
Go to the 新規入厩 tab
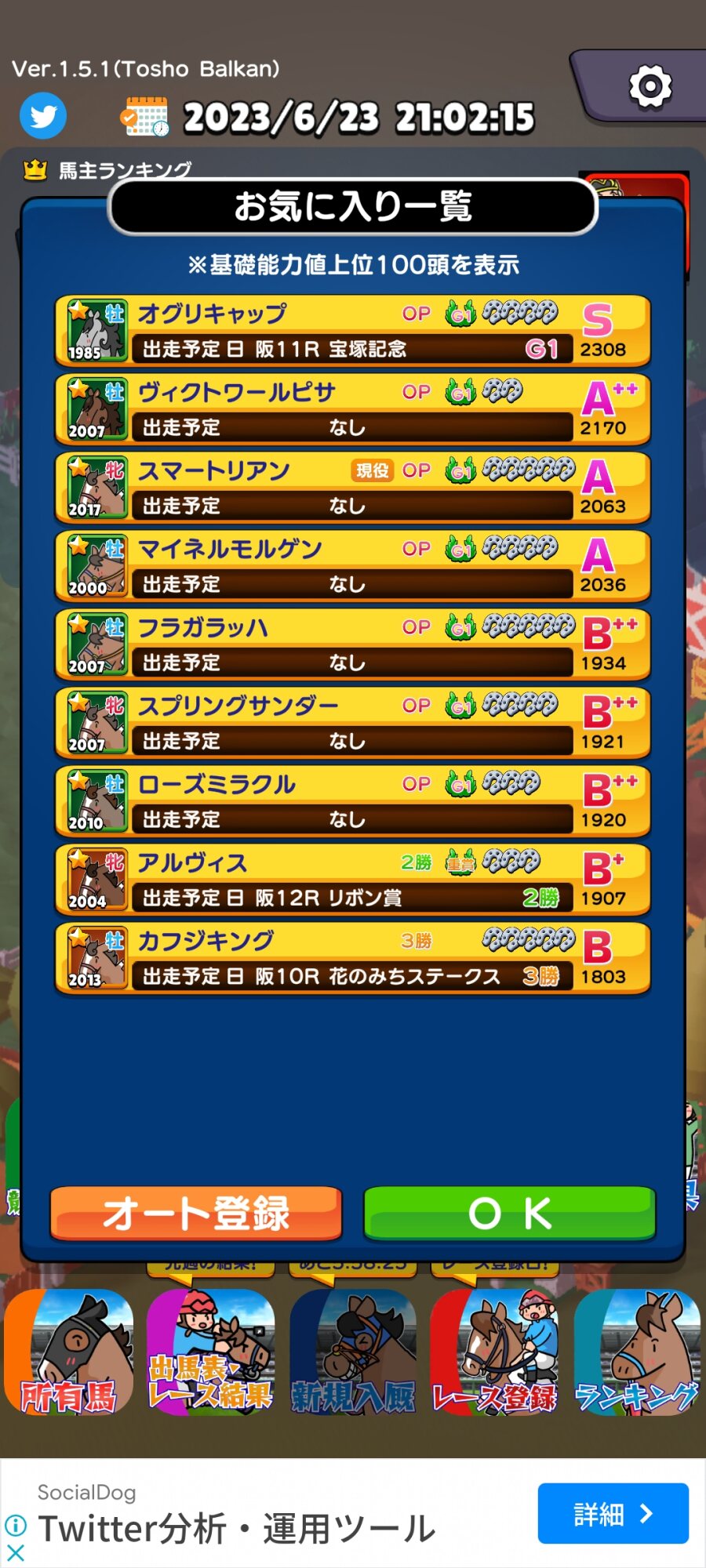click(353, 1352)
